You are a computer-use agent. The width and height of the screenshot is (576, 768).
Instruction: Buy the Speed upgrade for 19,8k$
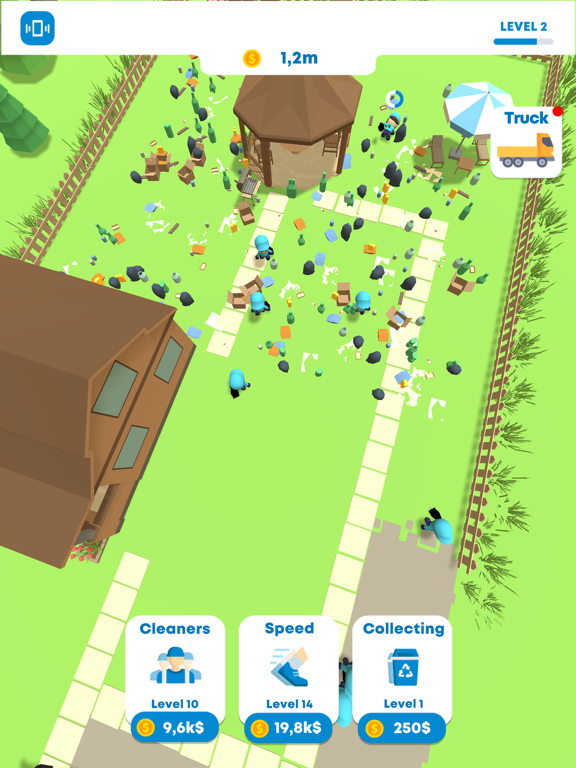(288, 728)
